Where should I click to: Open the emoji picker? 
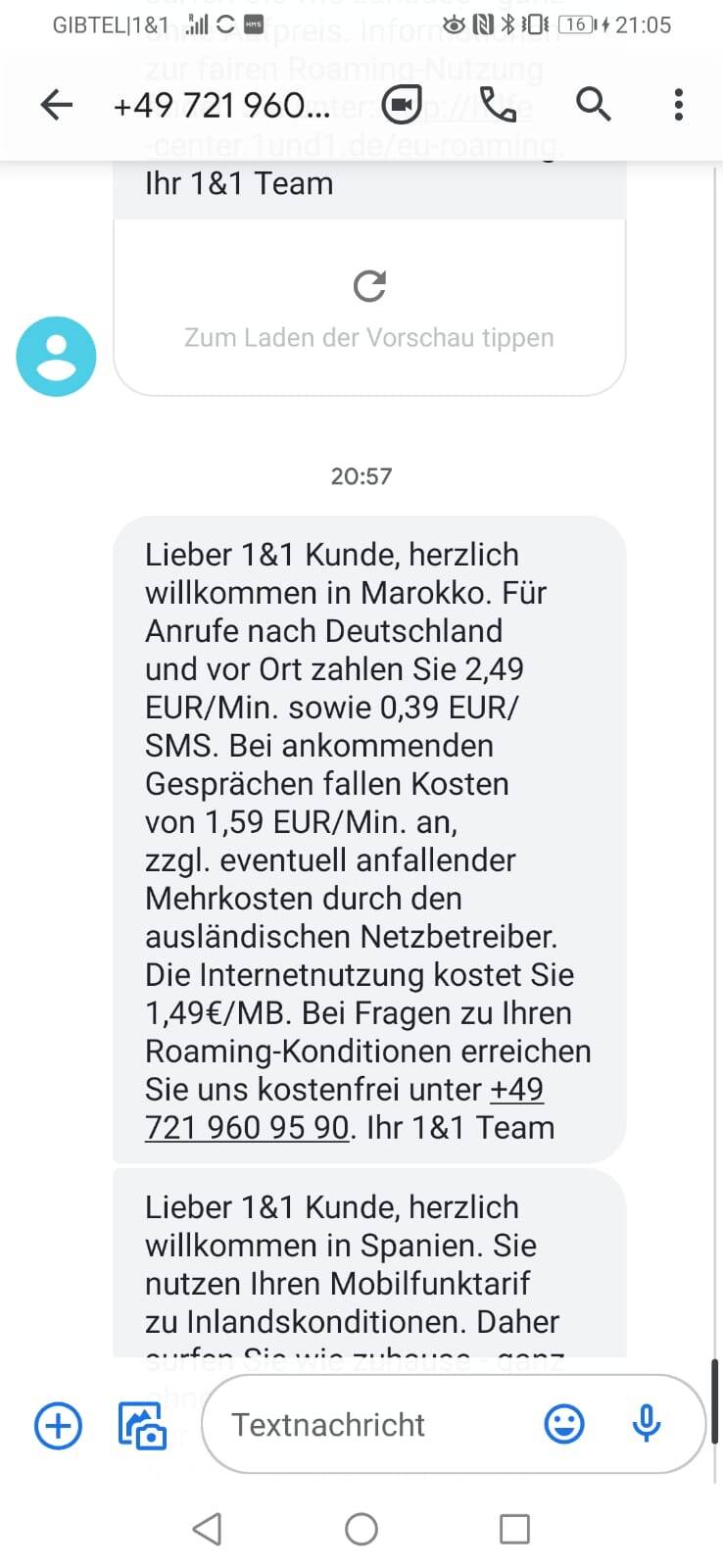coord(564,1424)
